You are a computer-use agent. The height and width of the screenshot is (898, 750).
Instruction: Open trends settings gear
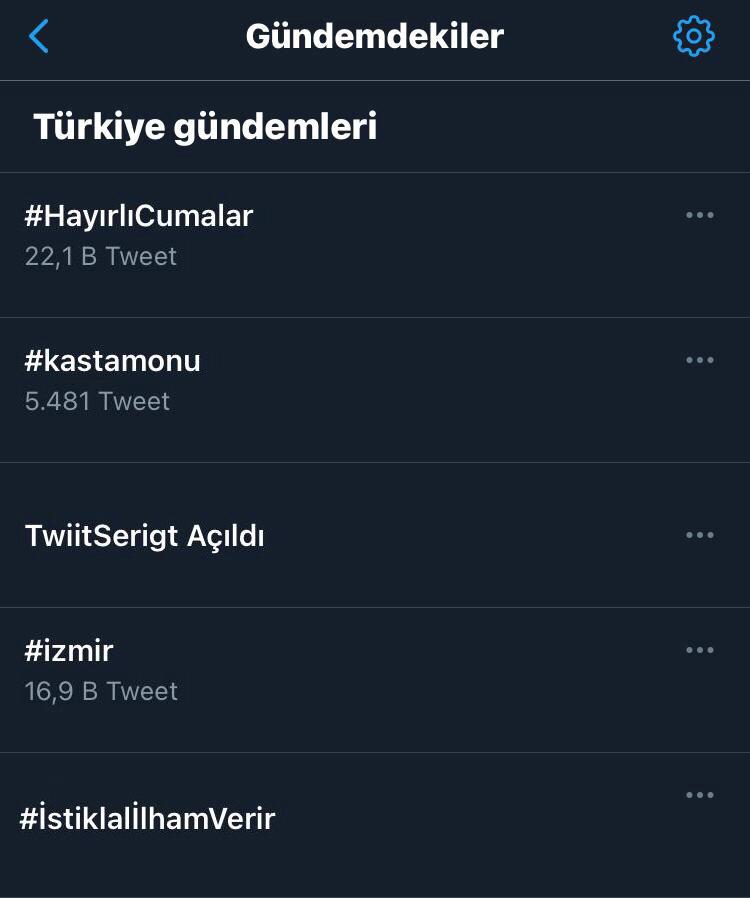(x=694, y=37)
